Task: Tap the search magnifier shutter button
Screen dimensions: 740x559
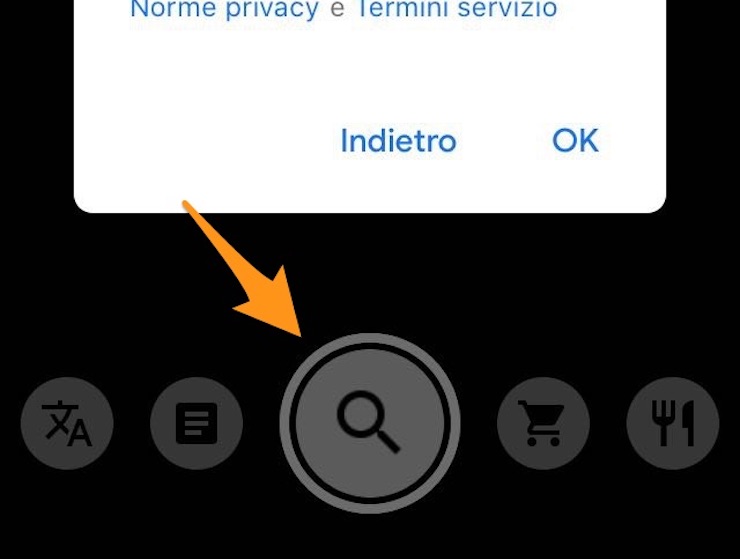Action: 369,423
